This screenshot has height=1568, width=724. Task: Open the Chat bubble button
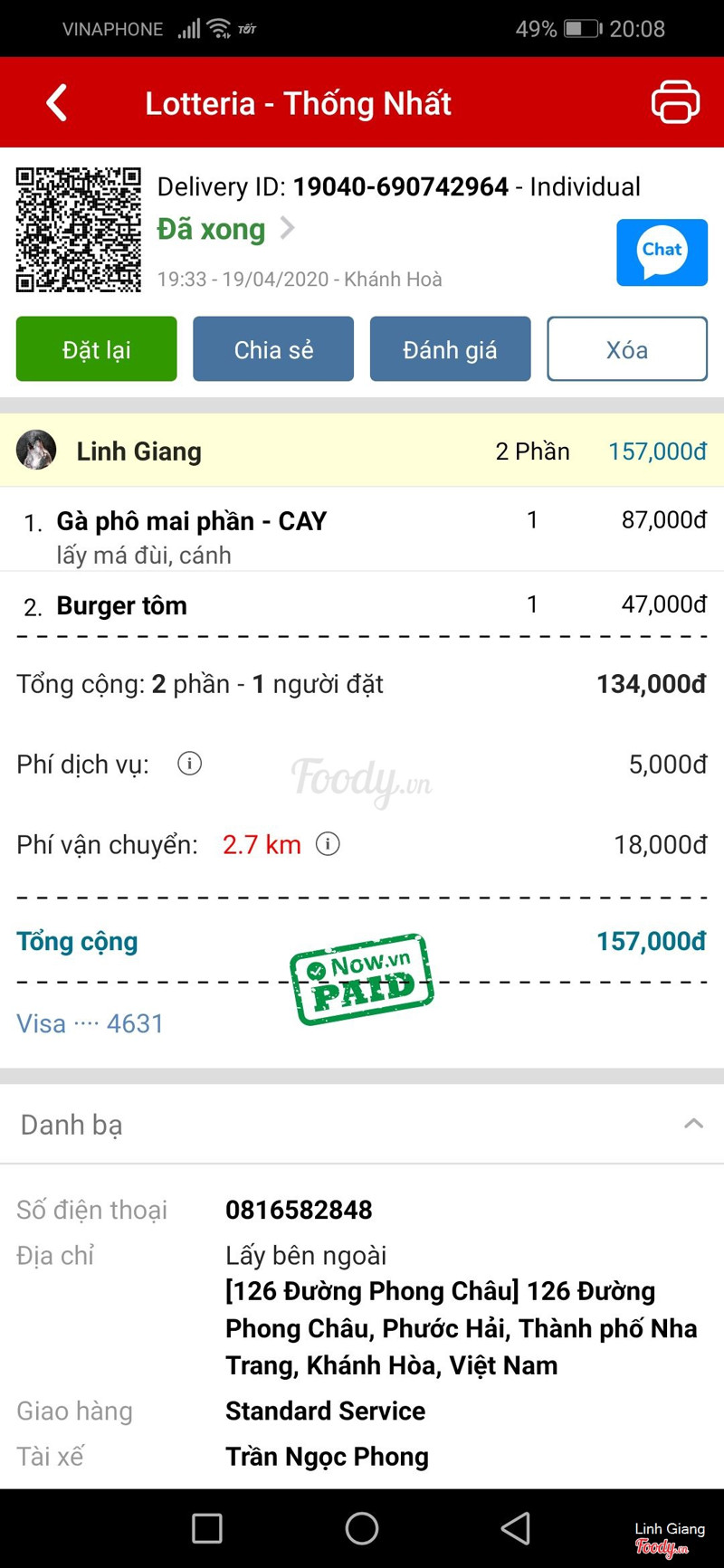pos(662,252)
